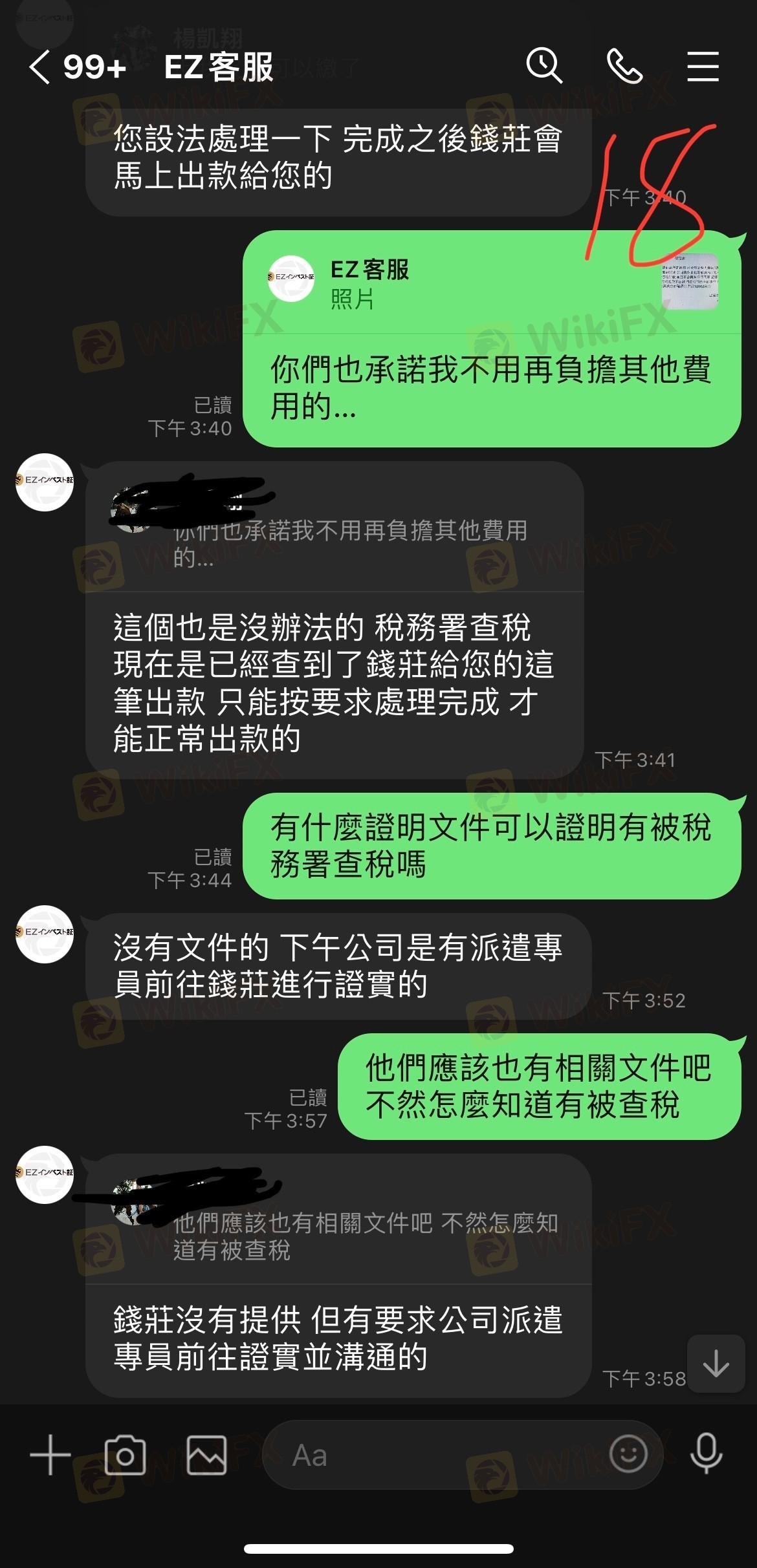This screenshot has height=1568, width=757.
Task: View EZ客服 avatar beside 沒有文件的 message
Action: (x=45, y=934)
